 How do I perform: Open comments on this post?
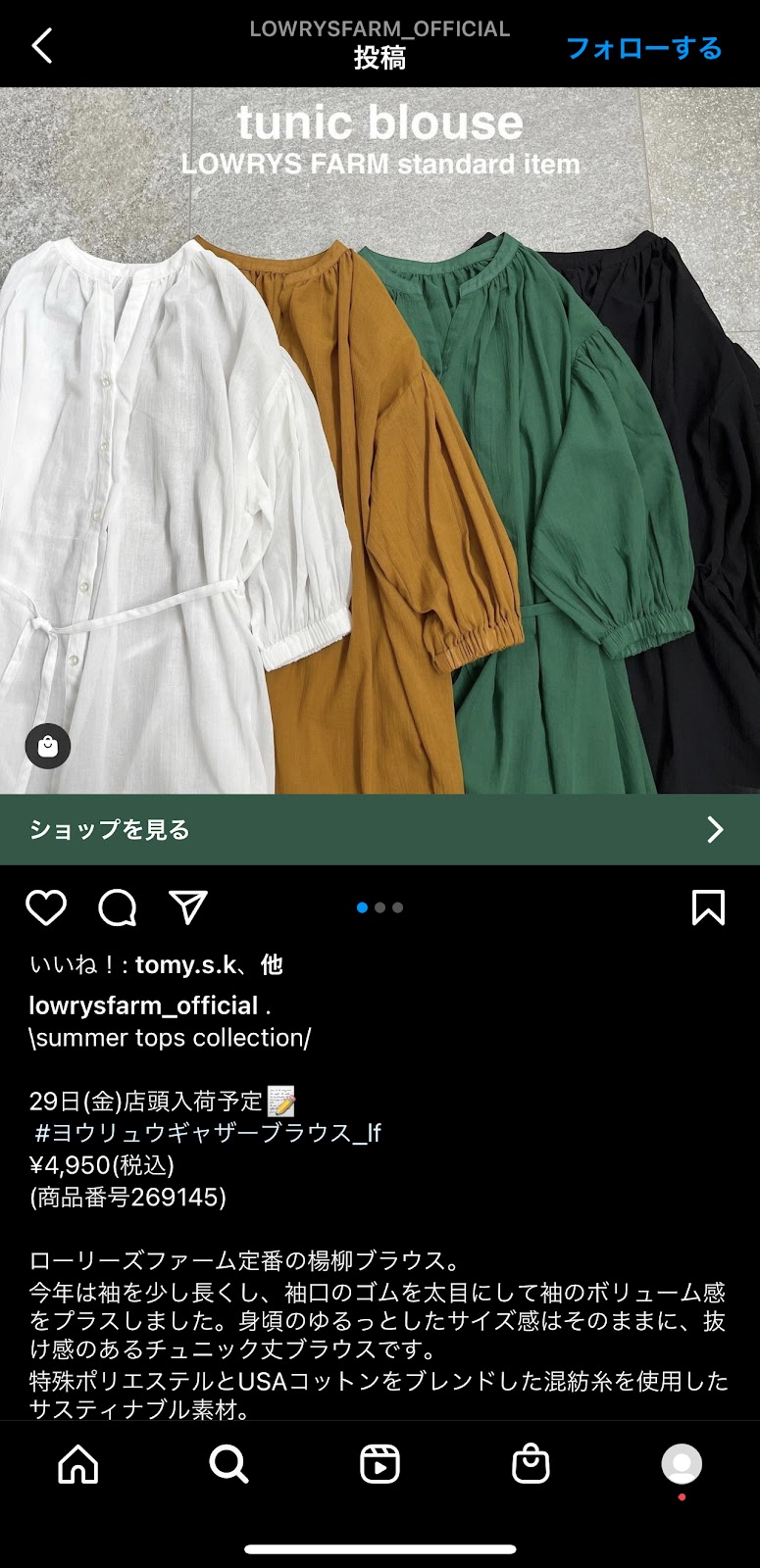coord(118,908)
